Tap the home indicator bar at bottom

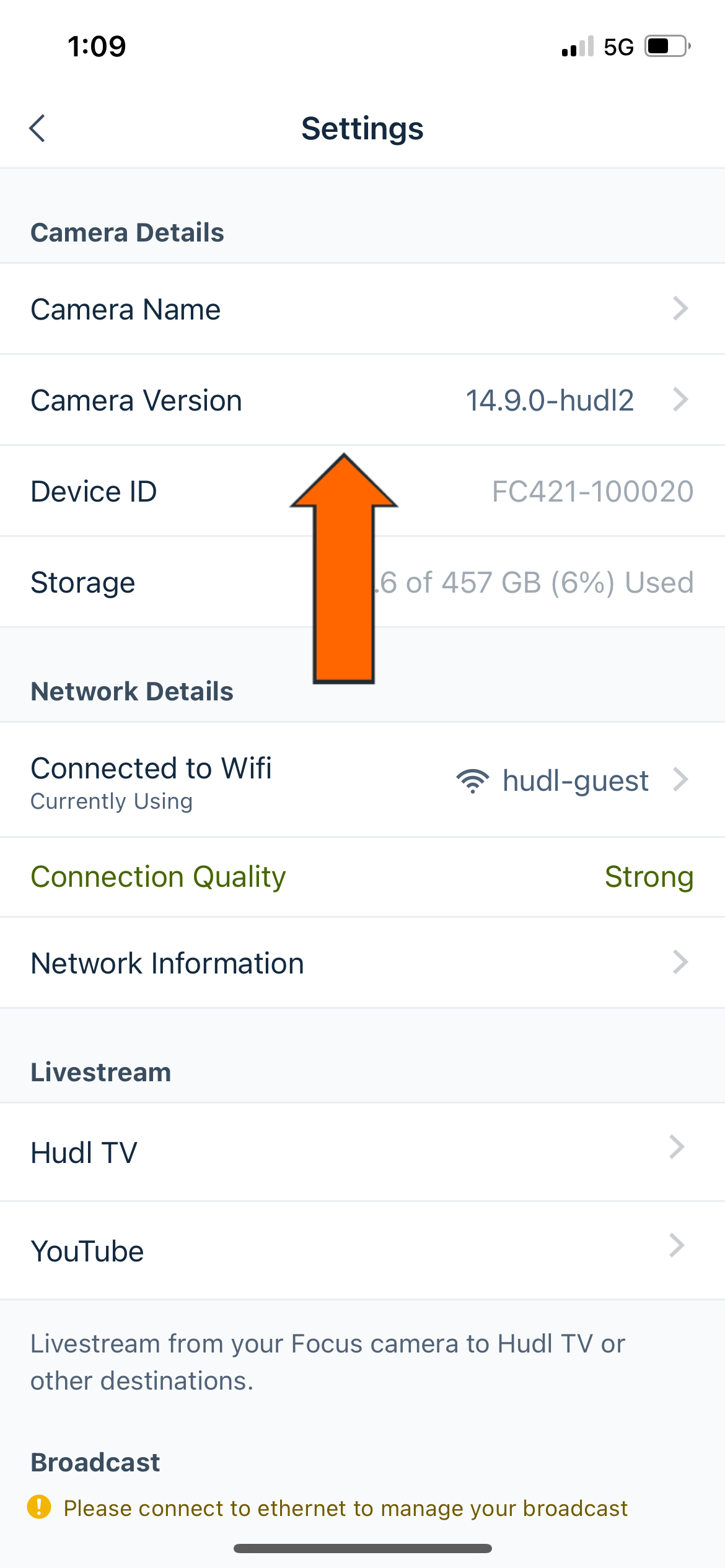pos(362,1548)
